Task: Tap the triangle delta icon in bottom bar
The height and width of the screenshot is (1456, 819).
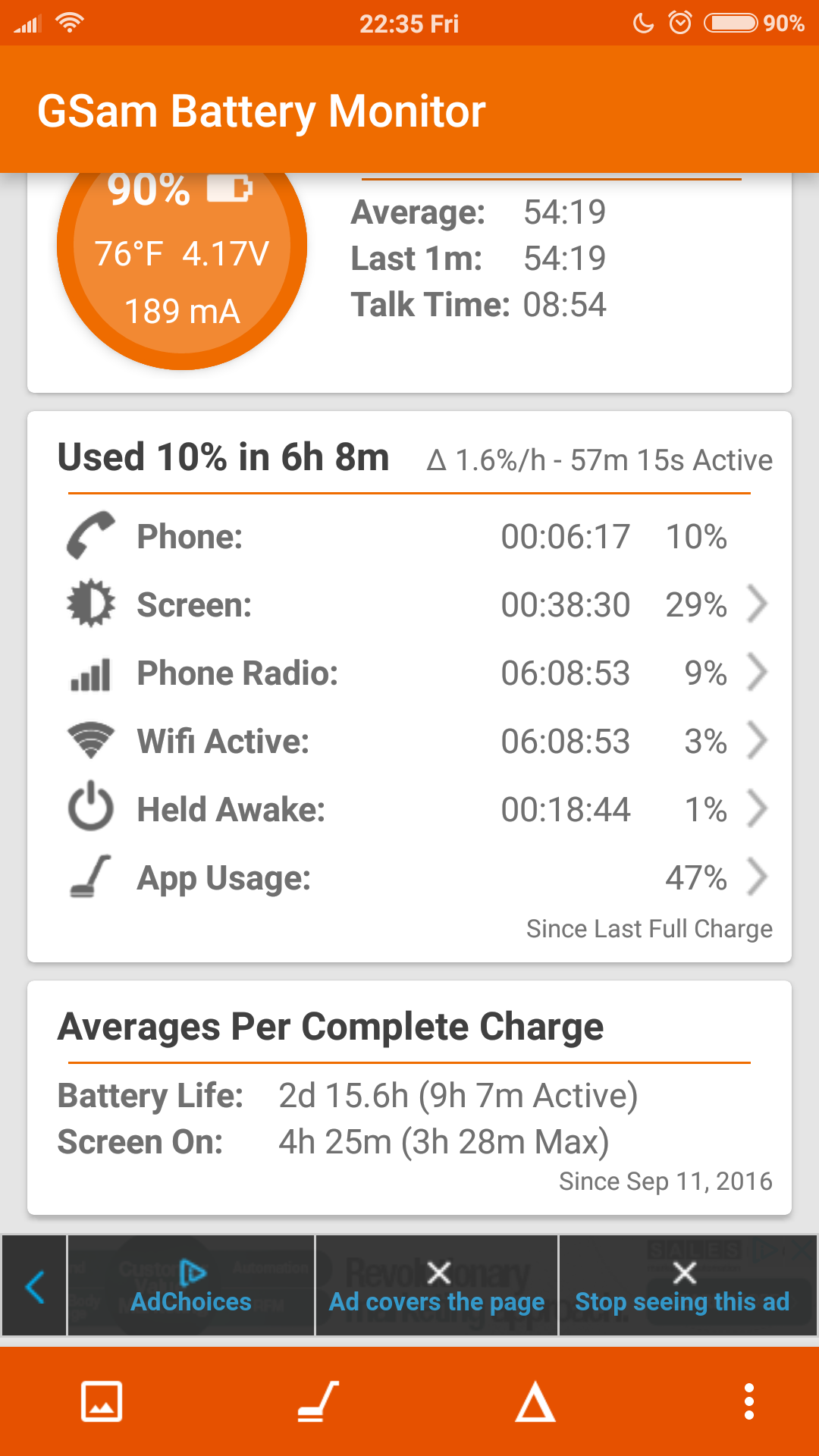Action: tap(535, 1401)
